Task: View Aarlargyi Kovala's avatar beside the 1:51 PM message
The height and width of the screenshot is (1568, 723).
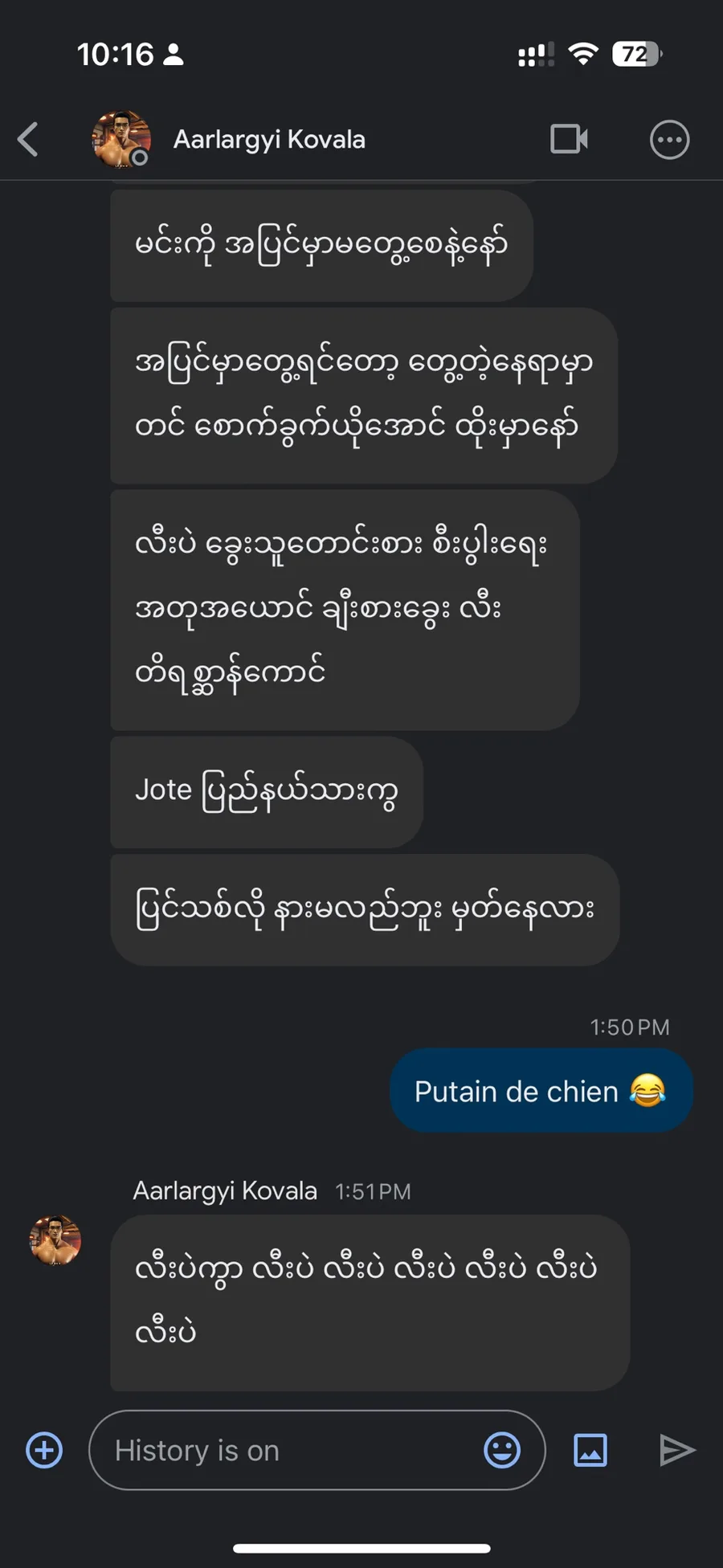Action: pyautogui.click(x=55, y=1239)
